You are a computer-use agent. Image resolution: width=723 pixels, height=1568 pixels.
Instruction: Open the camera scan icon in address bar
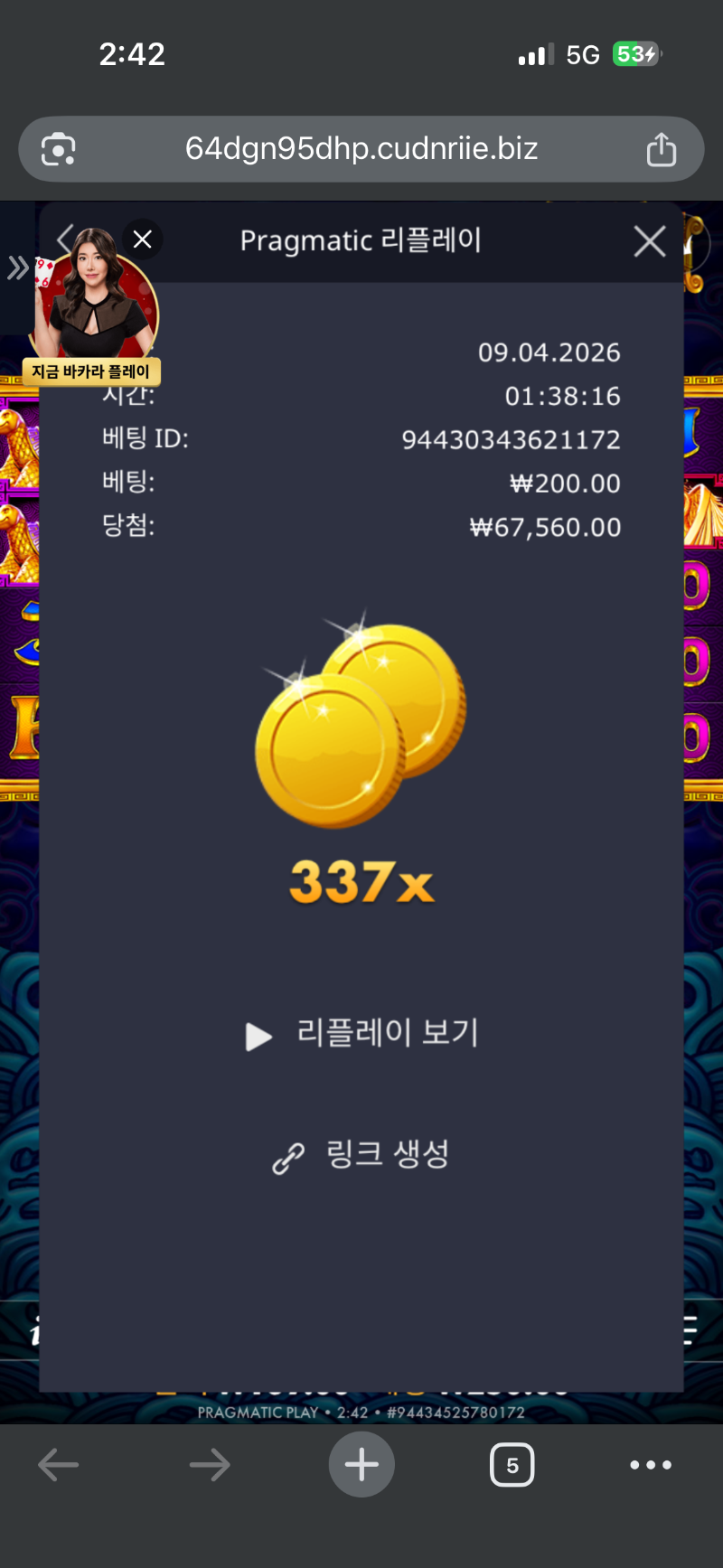click(x=59, y=149)
